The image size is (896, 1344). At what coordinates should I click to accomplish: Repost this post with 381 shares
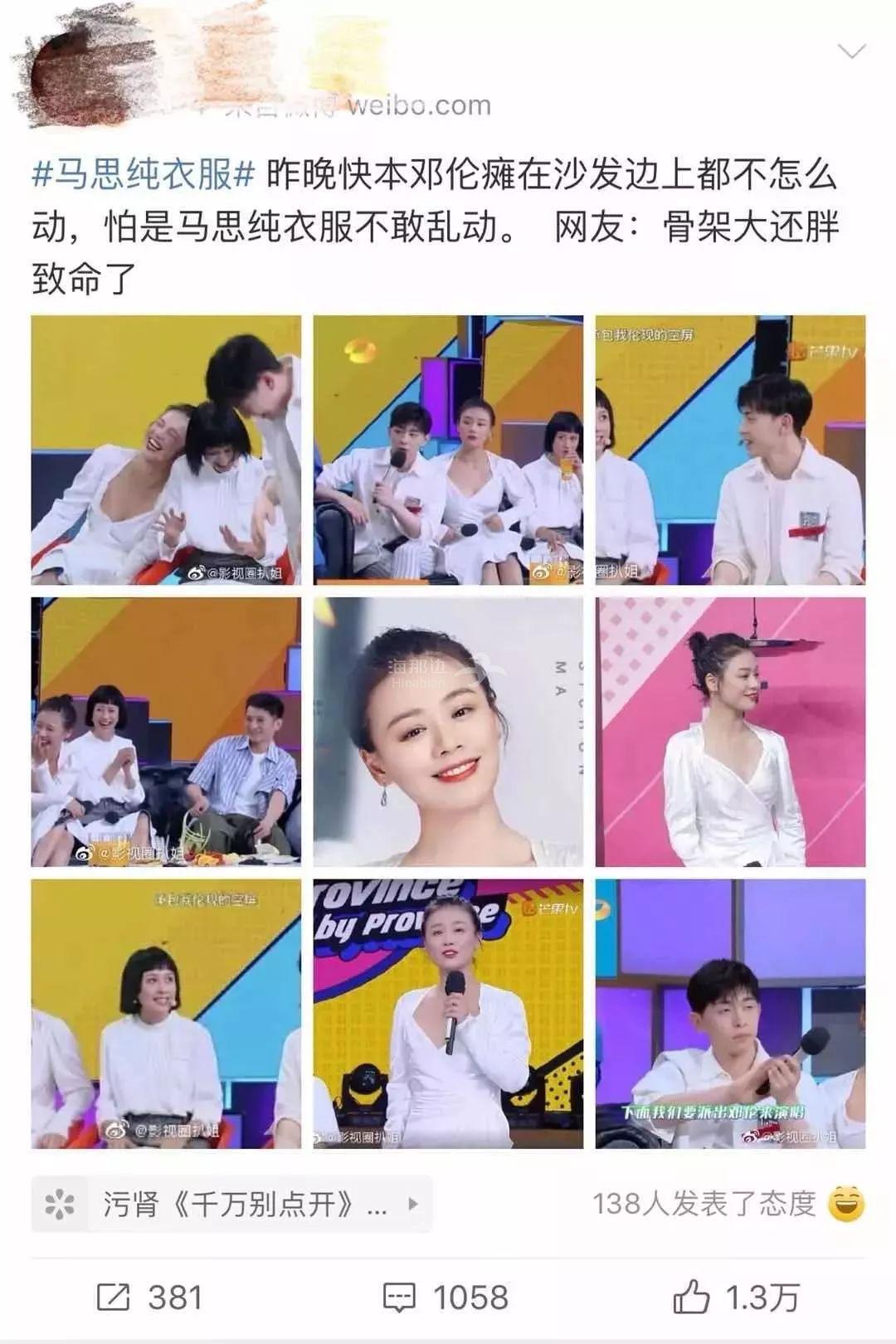[150, 1297]
